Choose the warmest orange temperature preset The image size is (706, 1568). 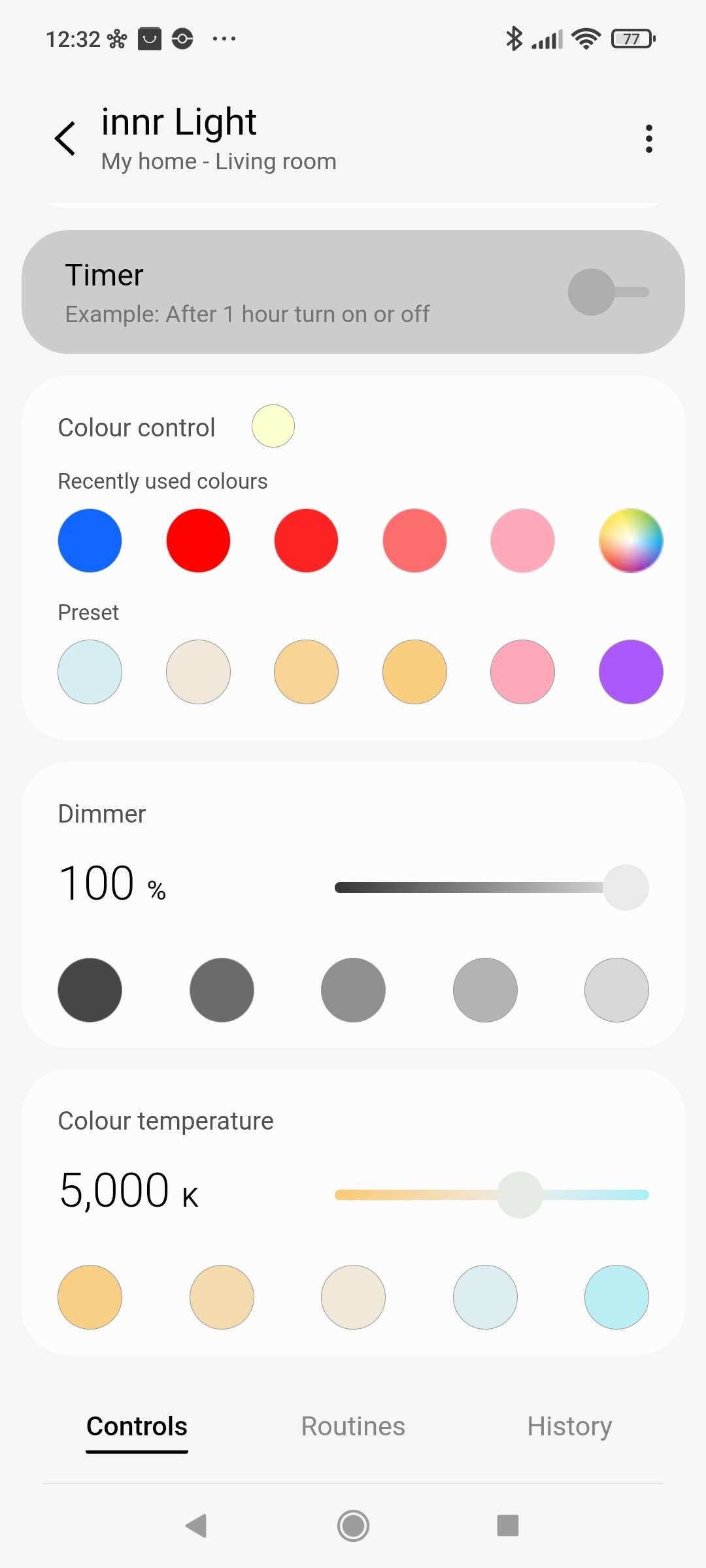pyautogui.click(x=90, y=1297)
